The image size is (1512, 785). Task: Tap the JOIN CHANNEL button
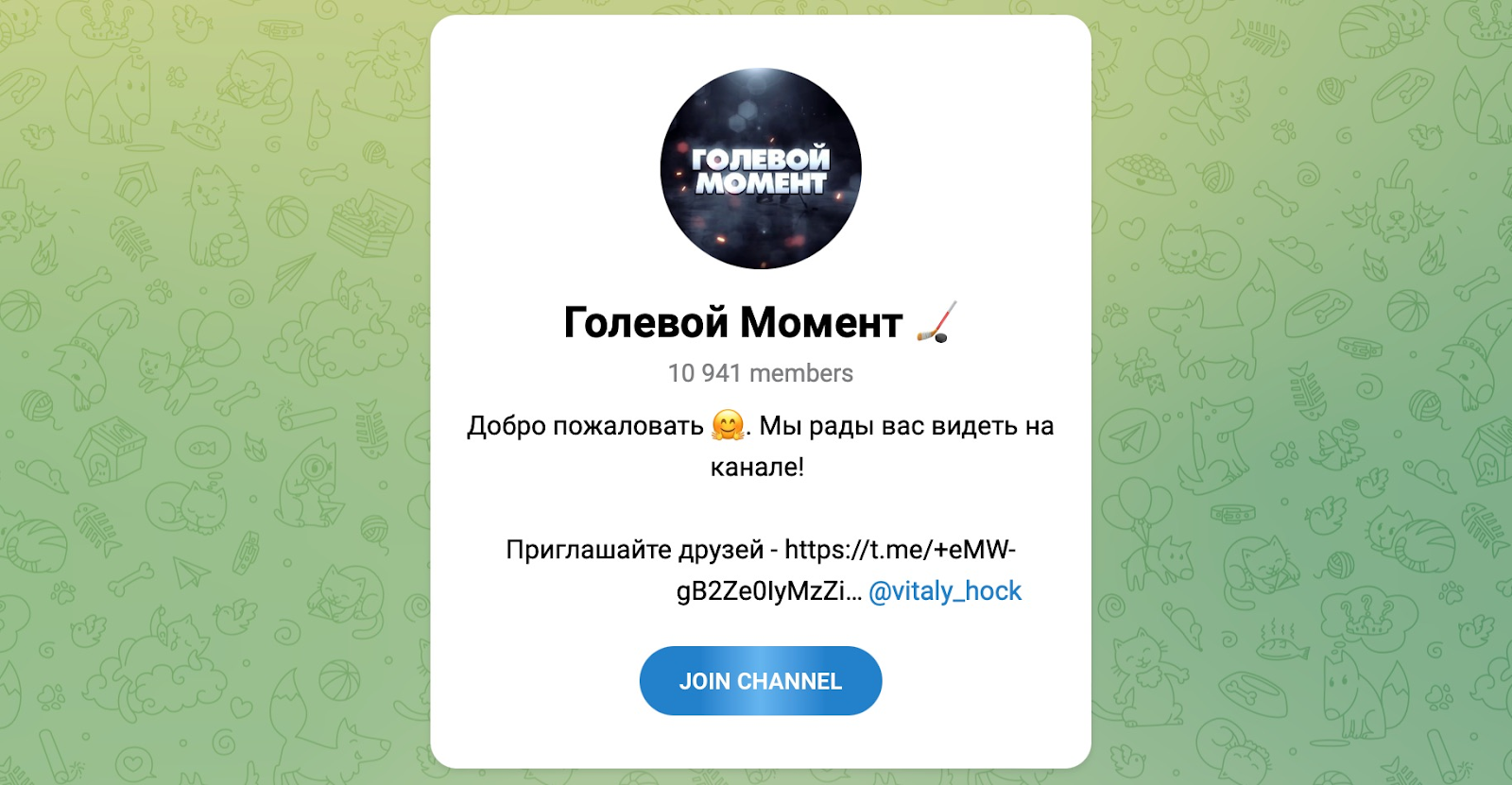point(760,681)
